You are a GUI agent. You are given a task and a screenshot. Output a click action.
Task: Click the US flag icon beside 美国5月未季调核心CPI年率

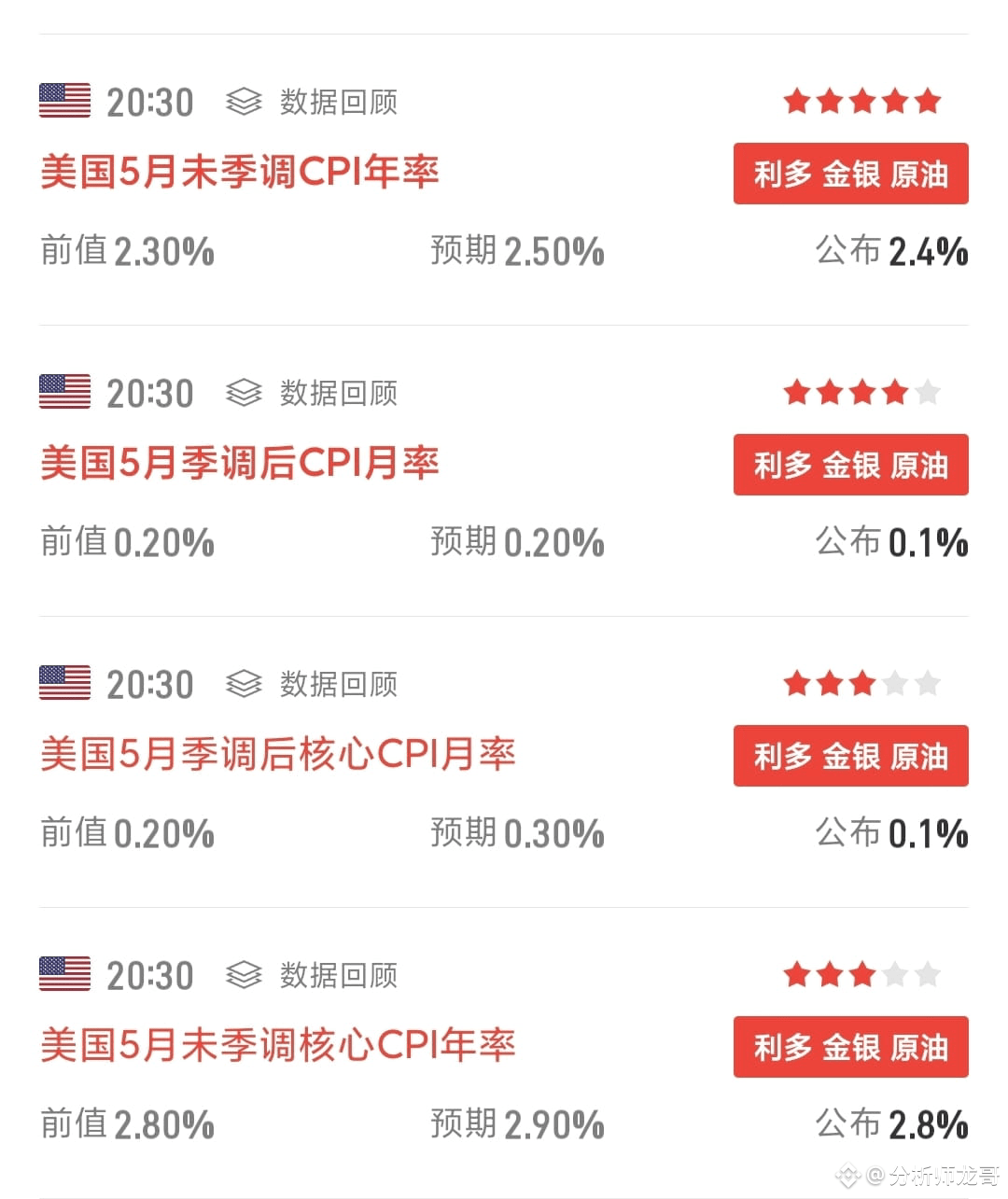(x=63, y=975)
